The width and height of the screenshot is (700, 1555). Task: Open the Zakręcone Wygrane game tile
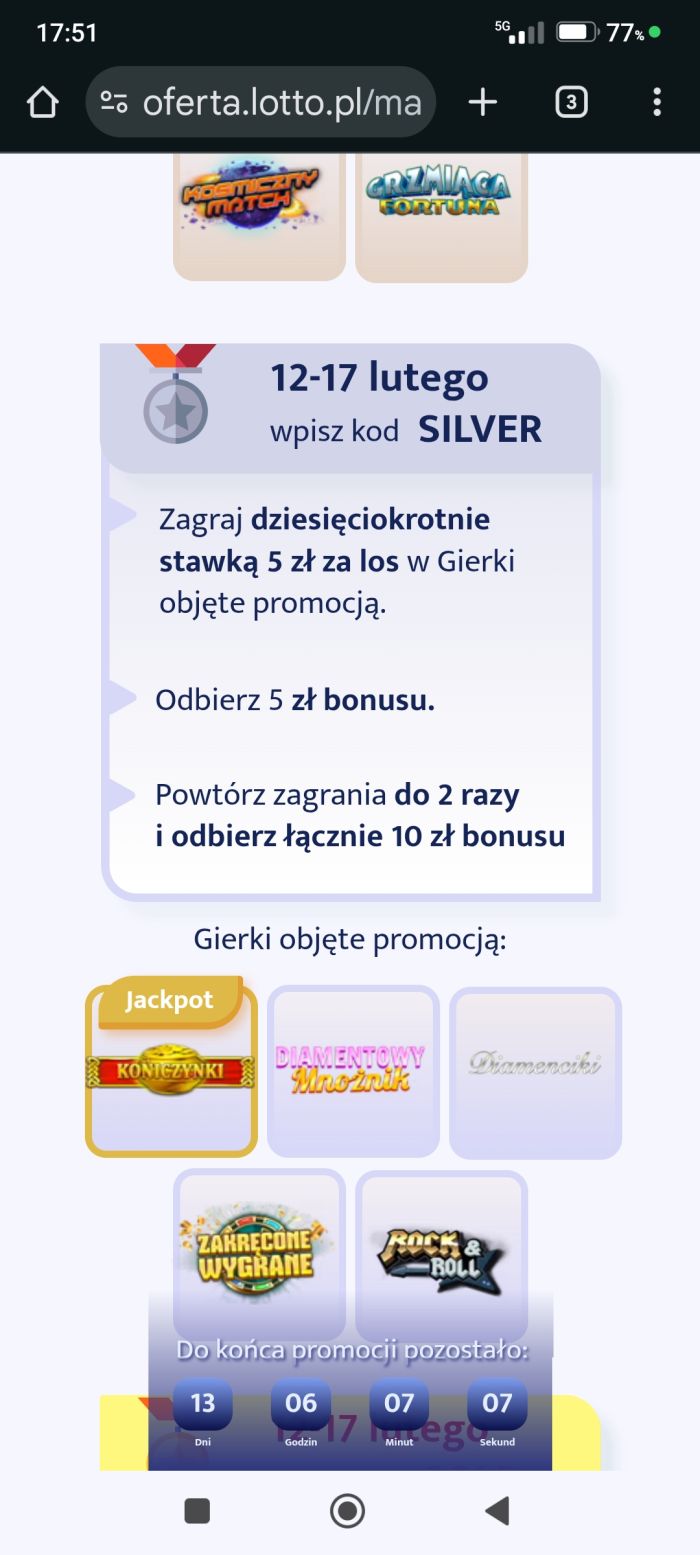(259, 1248)
